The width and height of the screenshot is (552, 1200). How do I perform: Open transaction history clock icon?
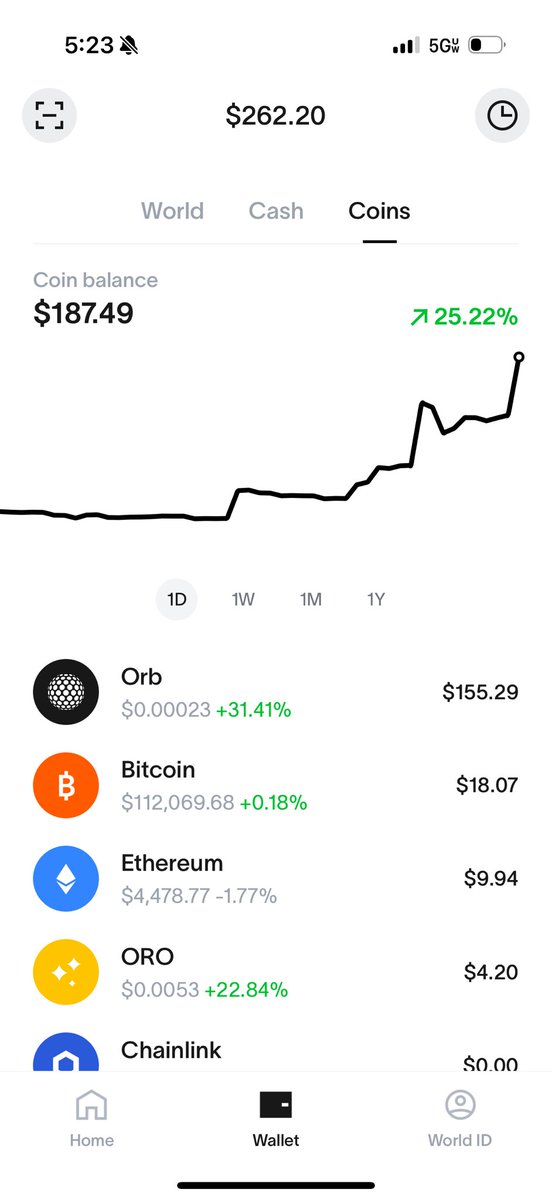tap(501, 116)
